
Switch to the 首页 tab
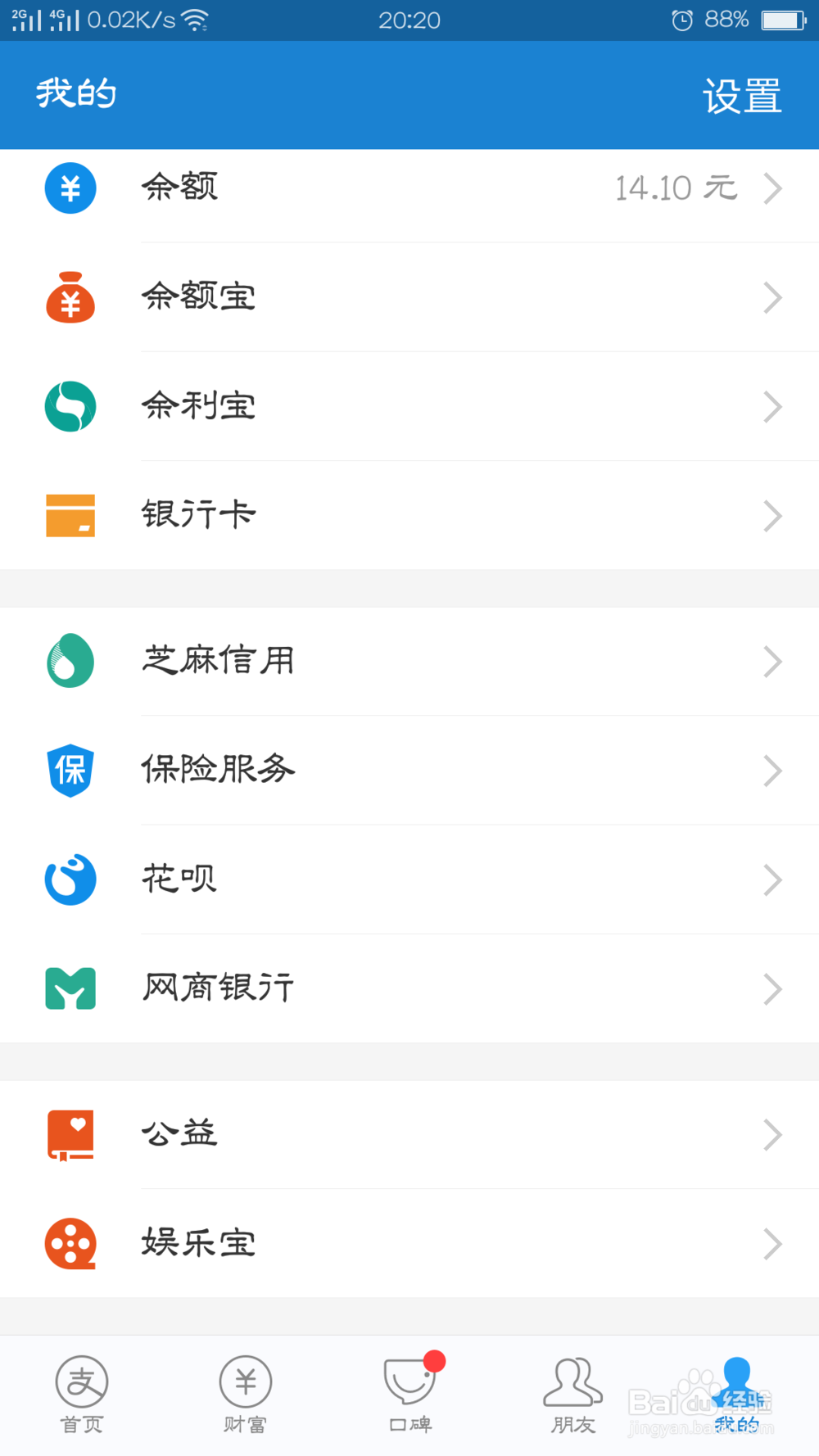81,1392
